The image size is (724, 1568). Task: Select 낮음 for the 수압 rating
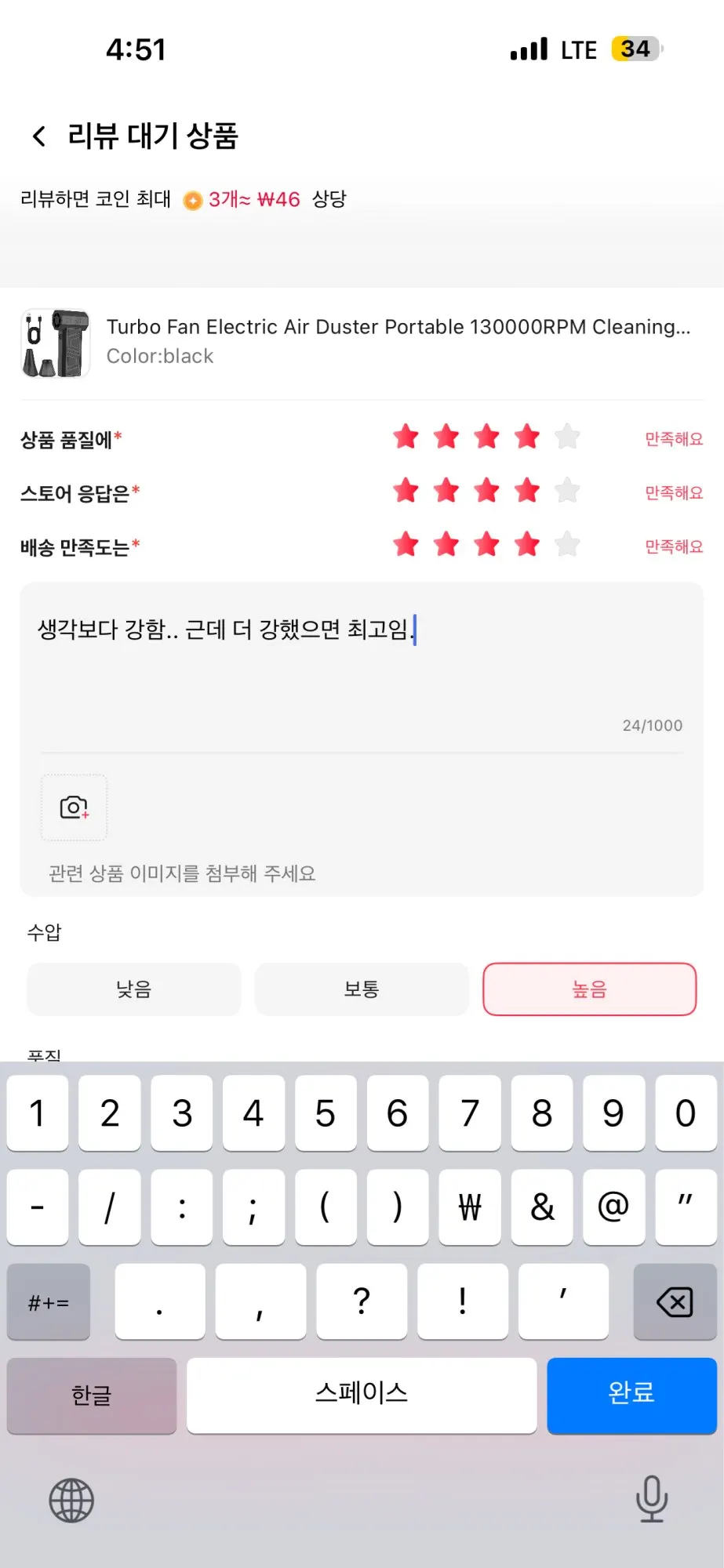click(133, 989)
